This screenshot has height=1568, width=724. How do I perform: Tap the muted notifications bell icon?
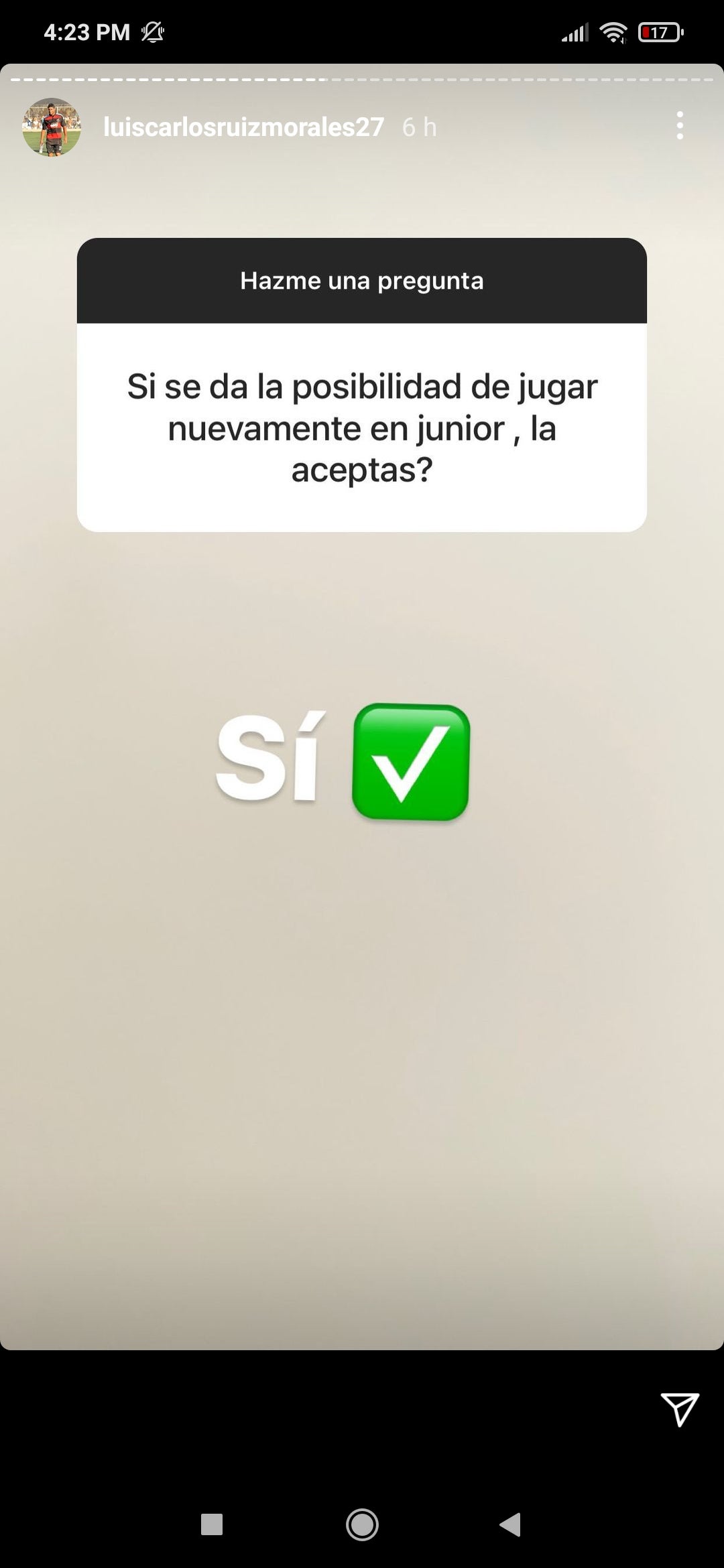coord(152,31)
